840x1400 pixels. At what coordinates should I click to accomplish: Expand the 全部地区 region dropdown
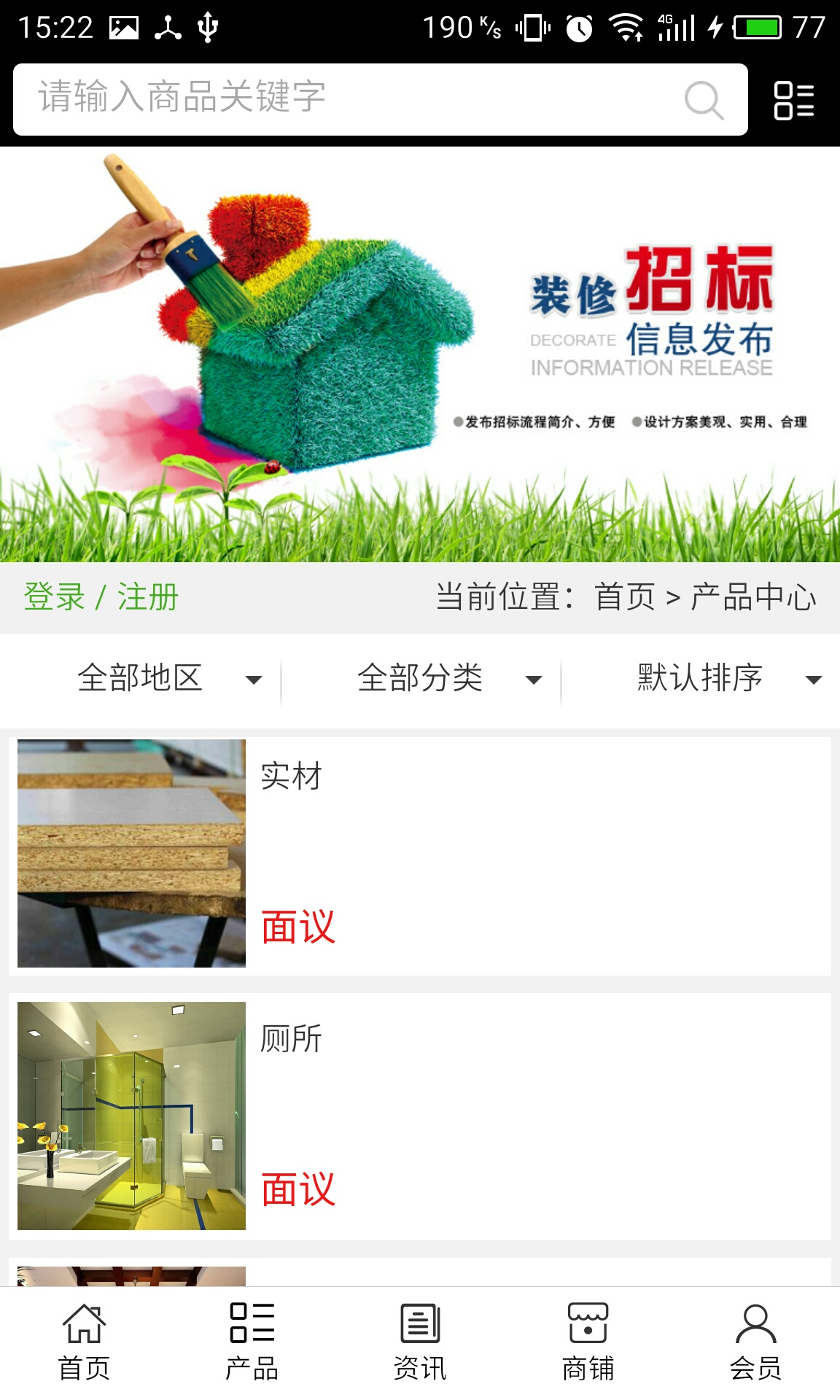click(168, 679)
